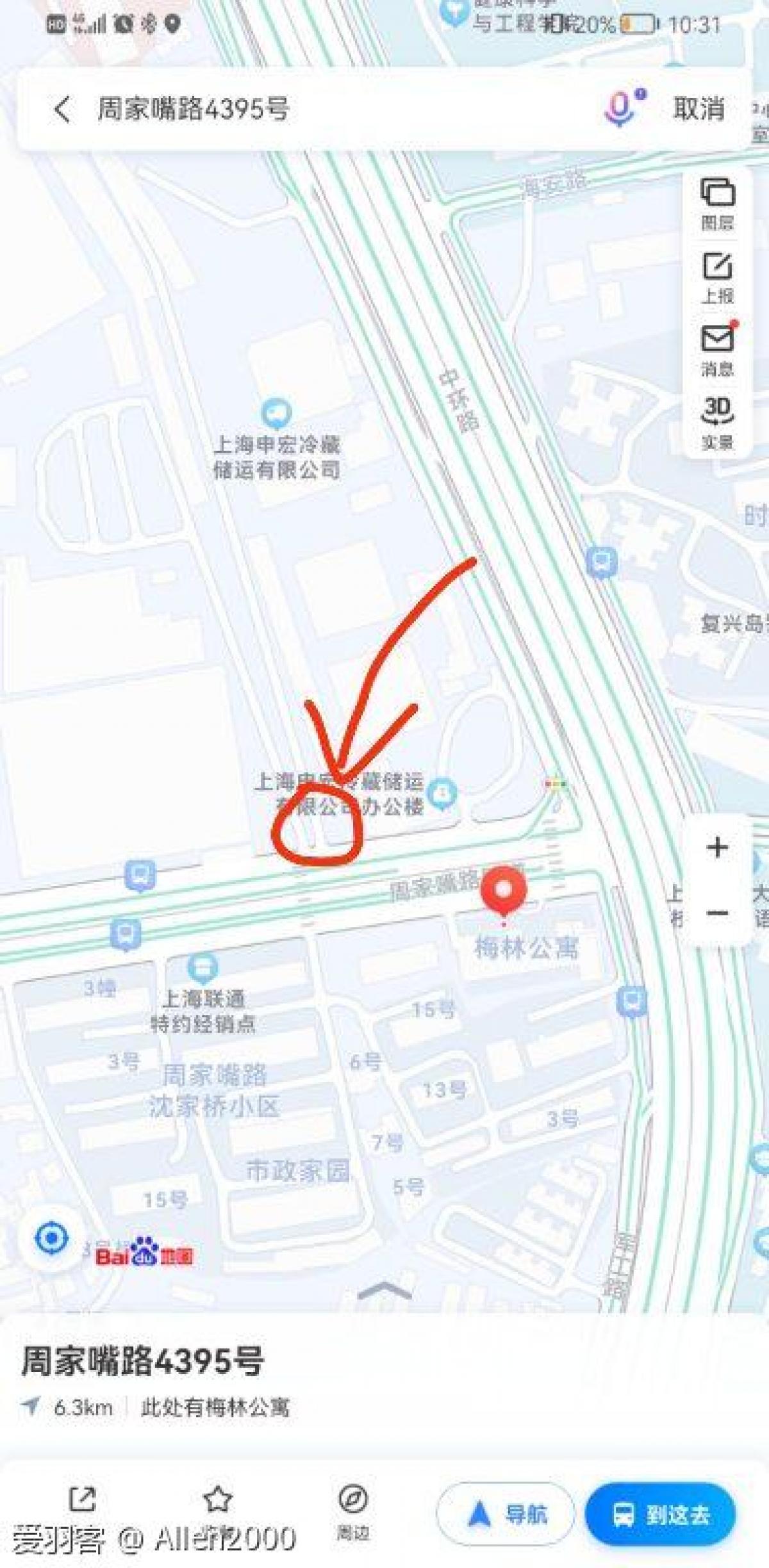The width and height of the screenshot is (769, 1568).
Task: Expand the location details panel chevron
Action: (384, 1291)
